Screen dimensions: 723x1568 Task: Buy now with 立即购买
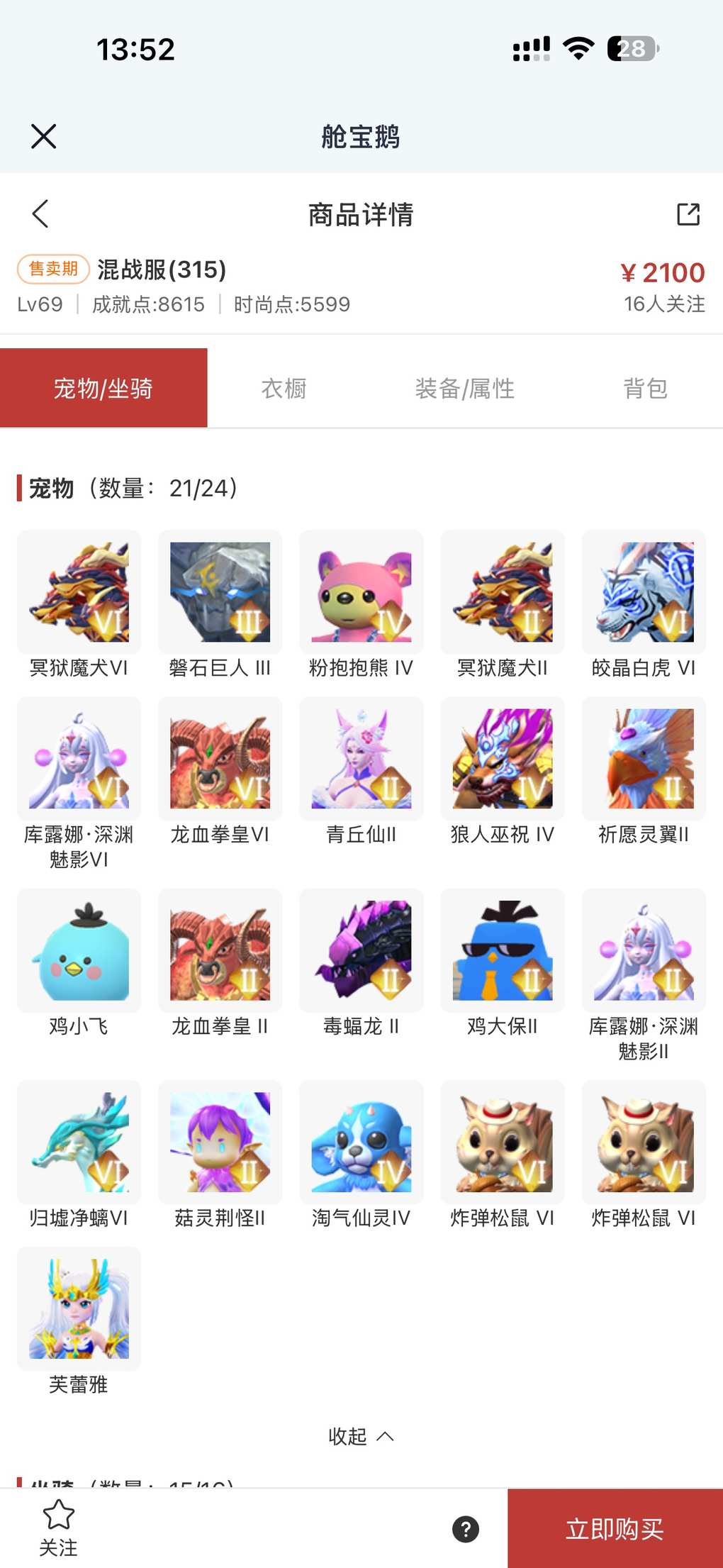(615, 1529)
